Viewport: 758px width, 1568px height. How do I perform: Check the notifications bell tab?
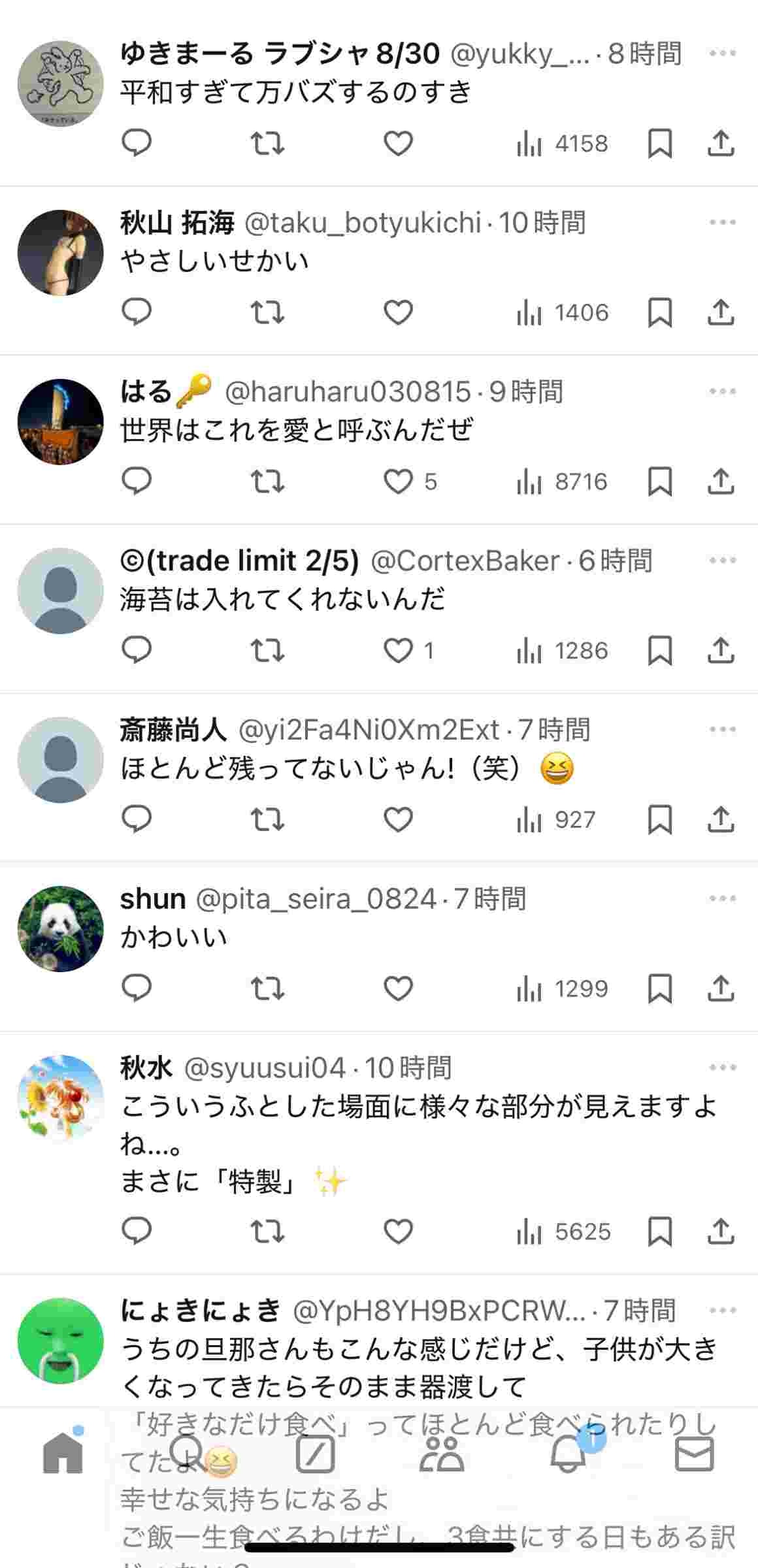click(568, 1454)
